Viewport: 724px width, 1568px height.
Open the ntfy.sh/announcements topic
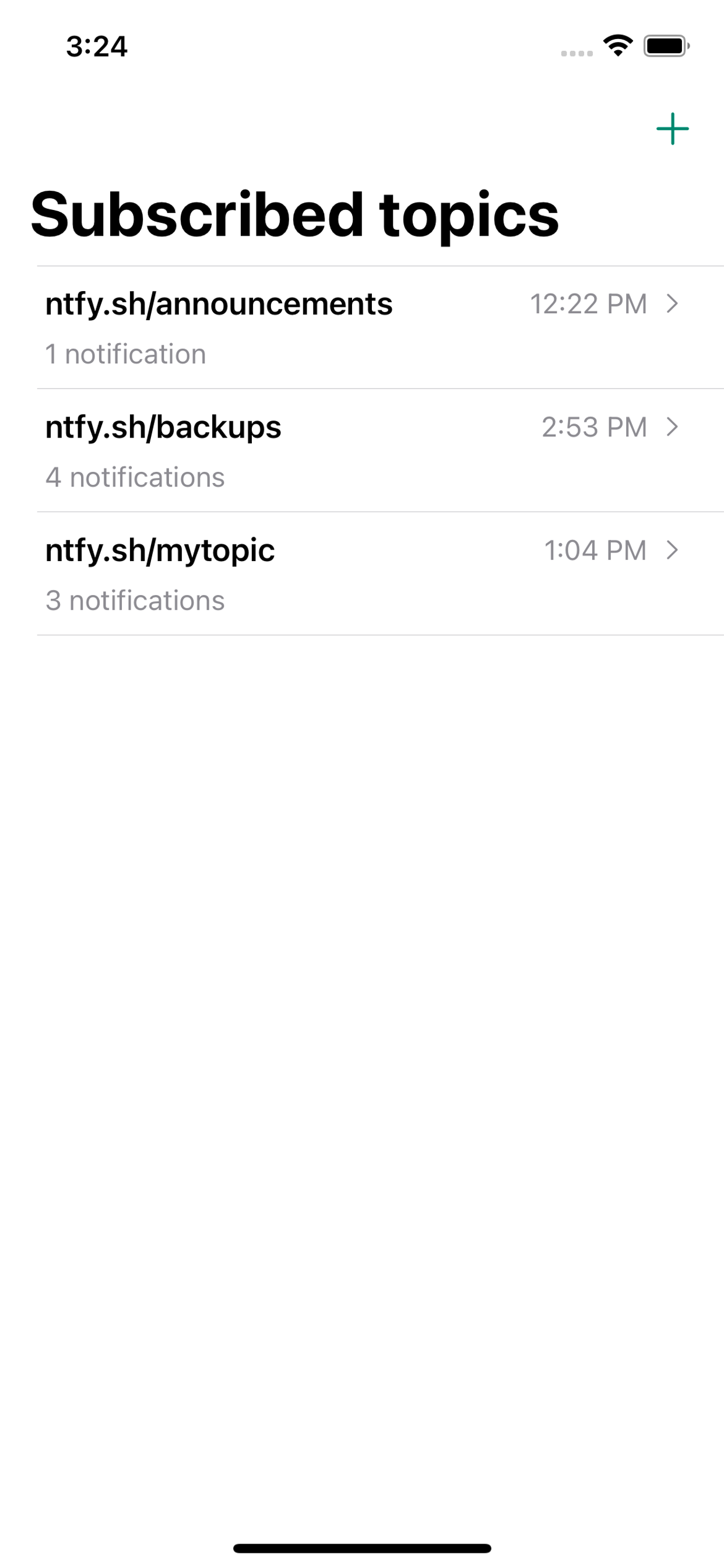tap(361, 327)
